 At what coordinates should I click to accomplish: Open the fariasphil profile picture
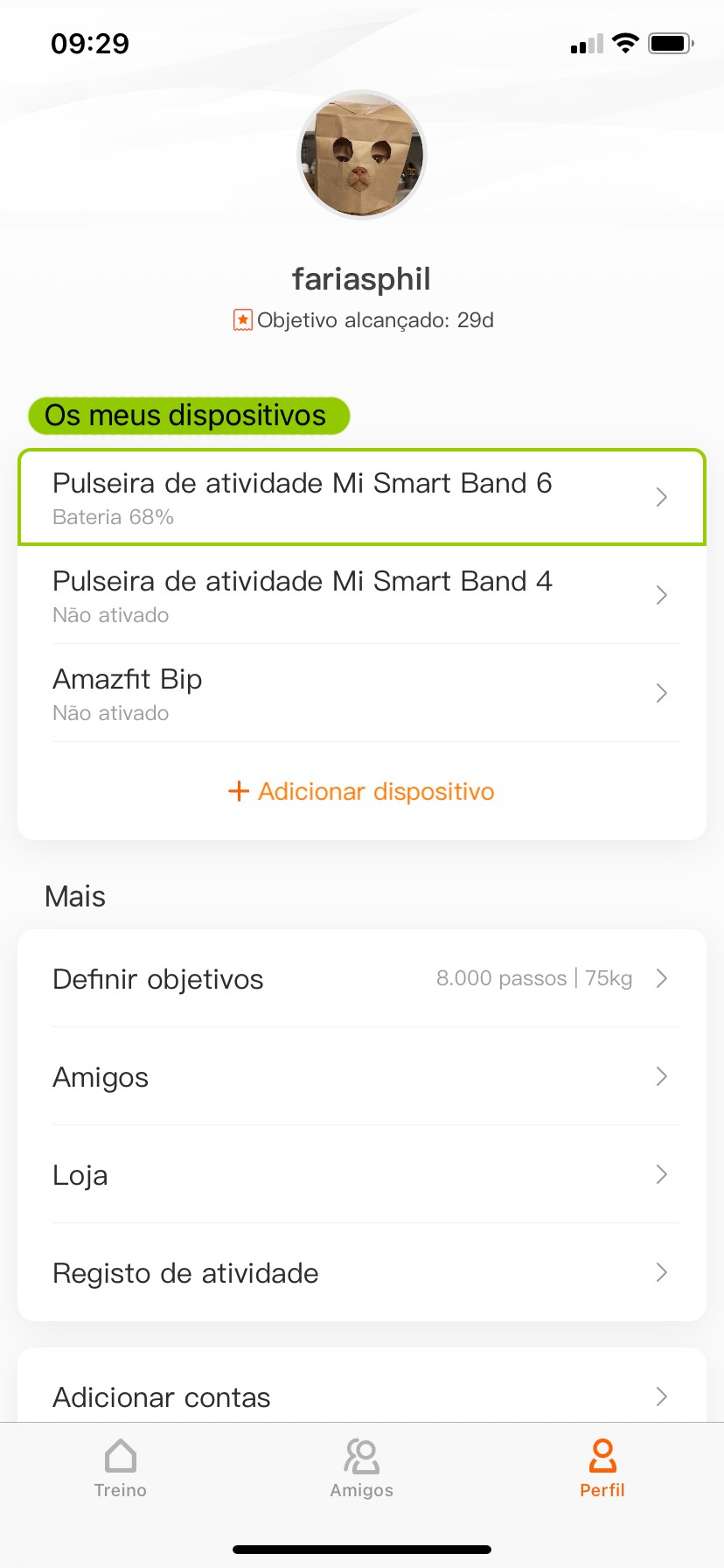coord(361,155)
